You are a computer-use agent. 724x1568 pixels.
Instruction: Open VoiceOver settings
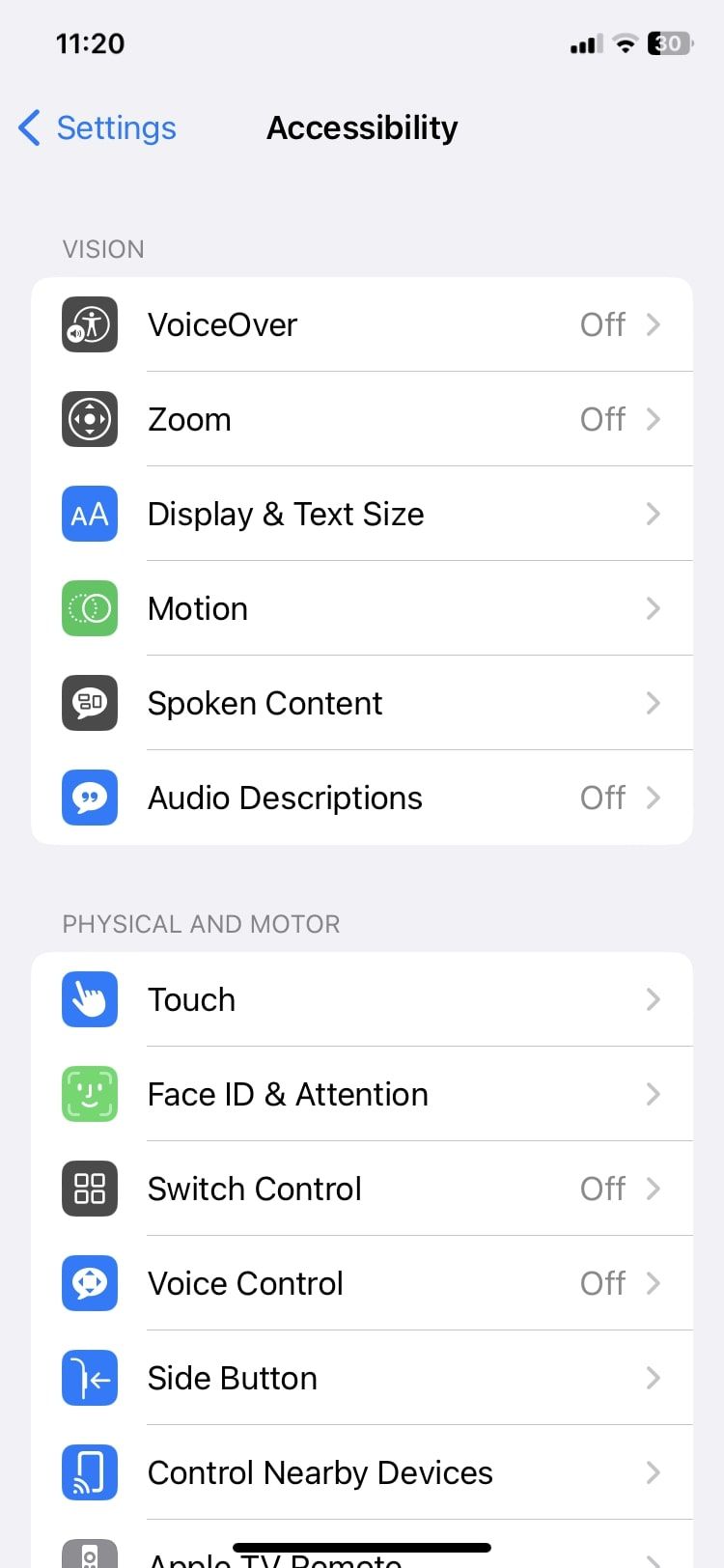pyautogui.click(x=362, y=324)
